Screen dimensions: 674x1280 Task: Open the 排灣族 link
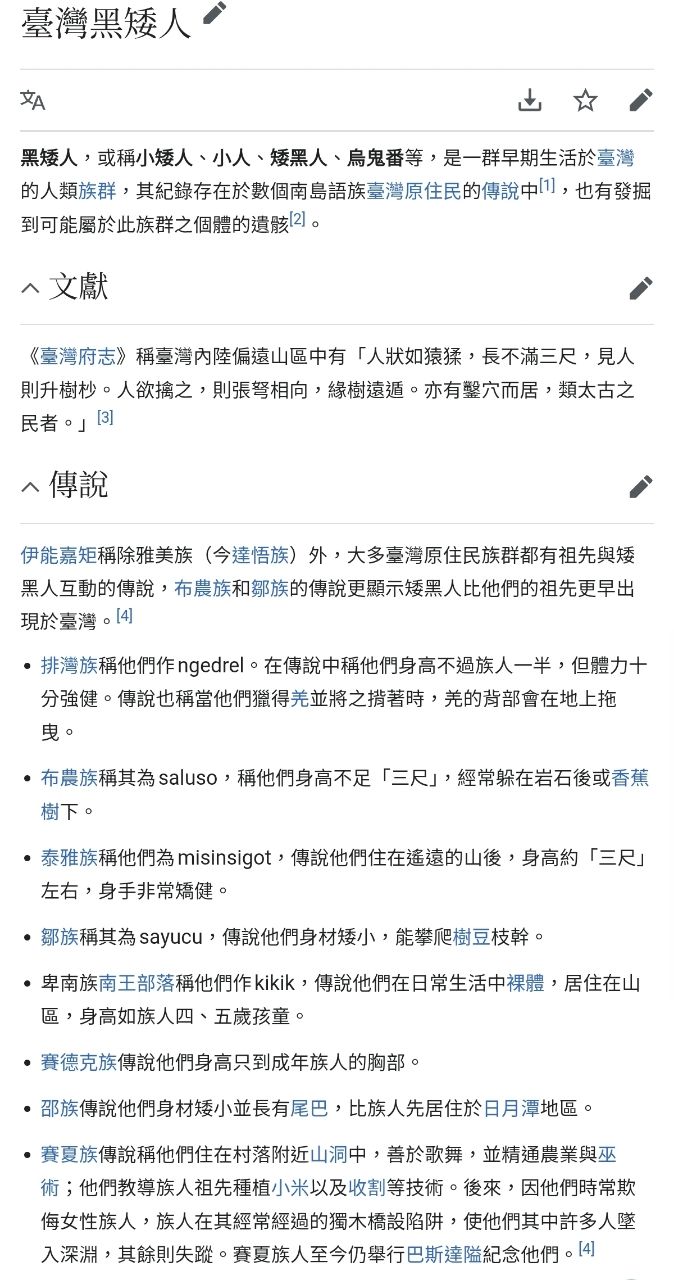(x=69, y=665)
